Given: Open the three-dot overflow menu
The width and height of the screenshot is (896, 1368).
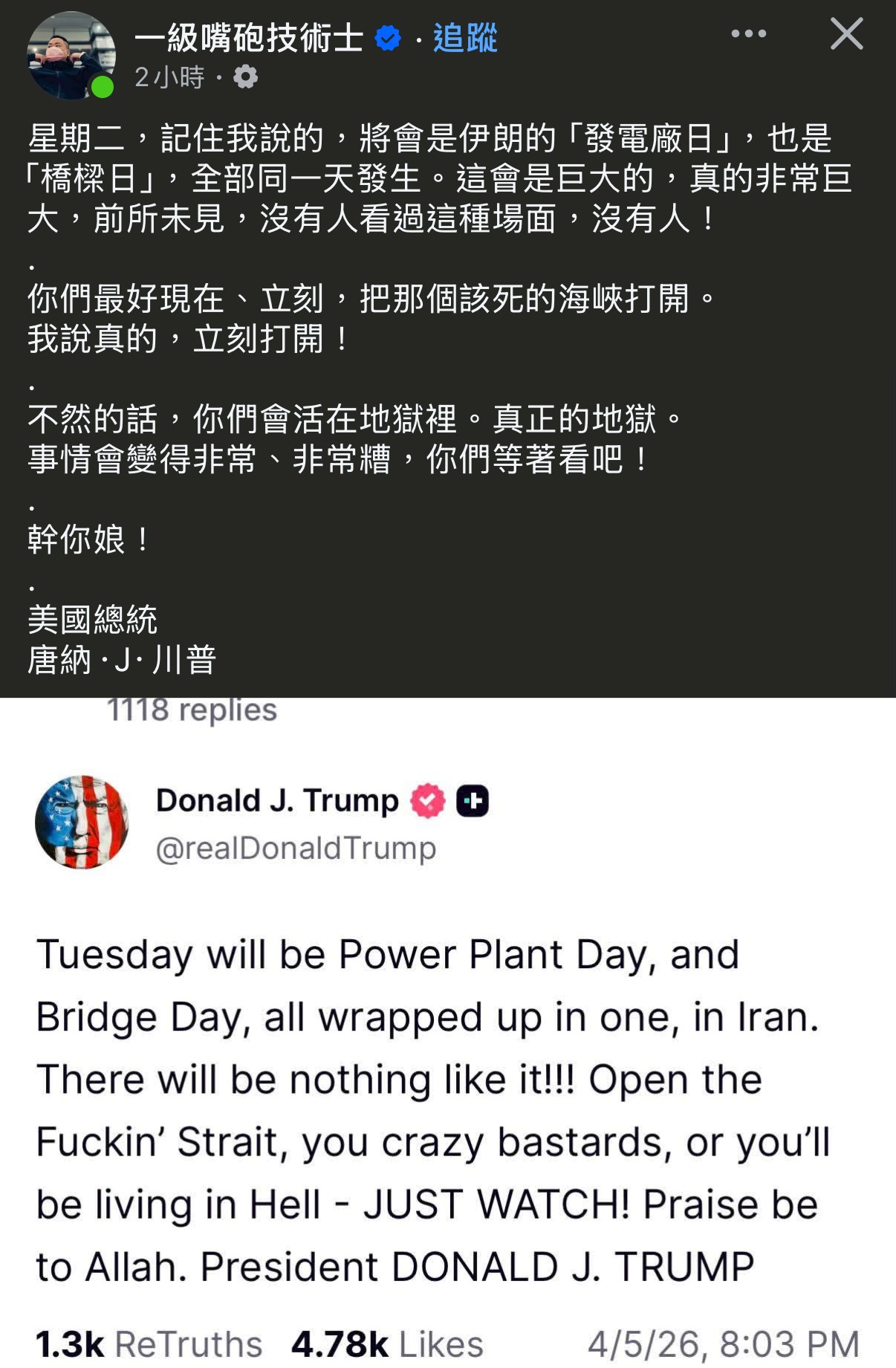Looking at the screenshot, I should tap(748, 33).
